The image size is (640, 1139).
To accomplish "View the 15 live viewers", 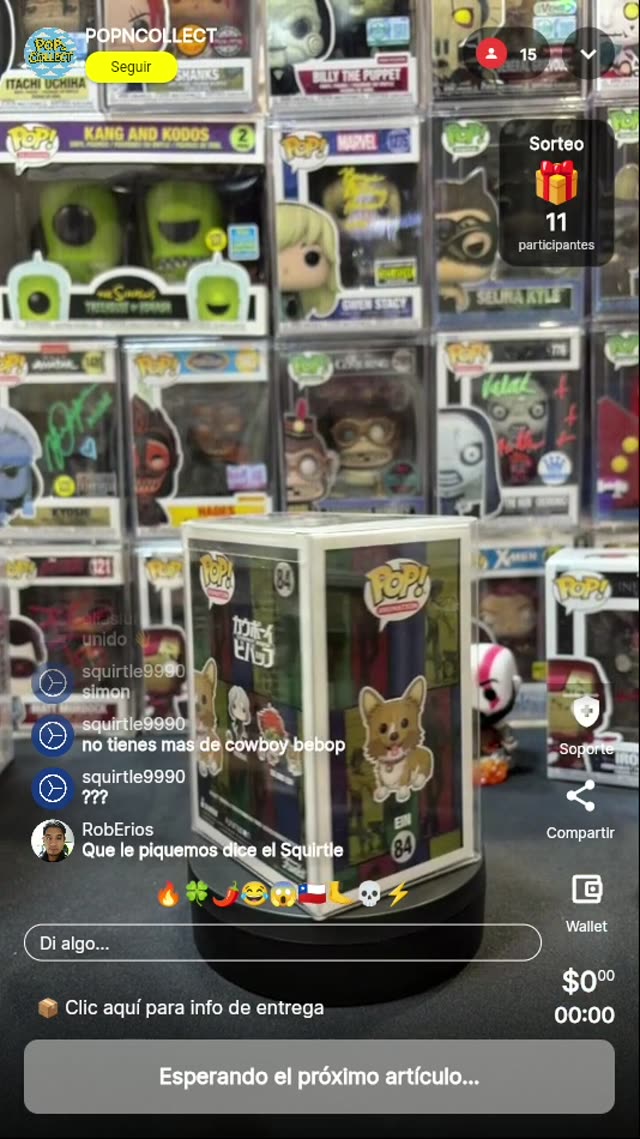I will 508,54.
